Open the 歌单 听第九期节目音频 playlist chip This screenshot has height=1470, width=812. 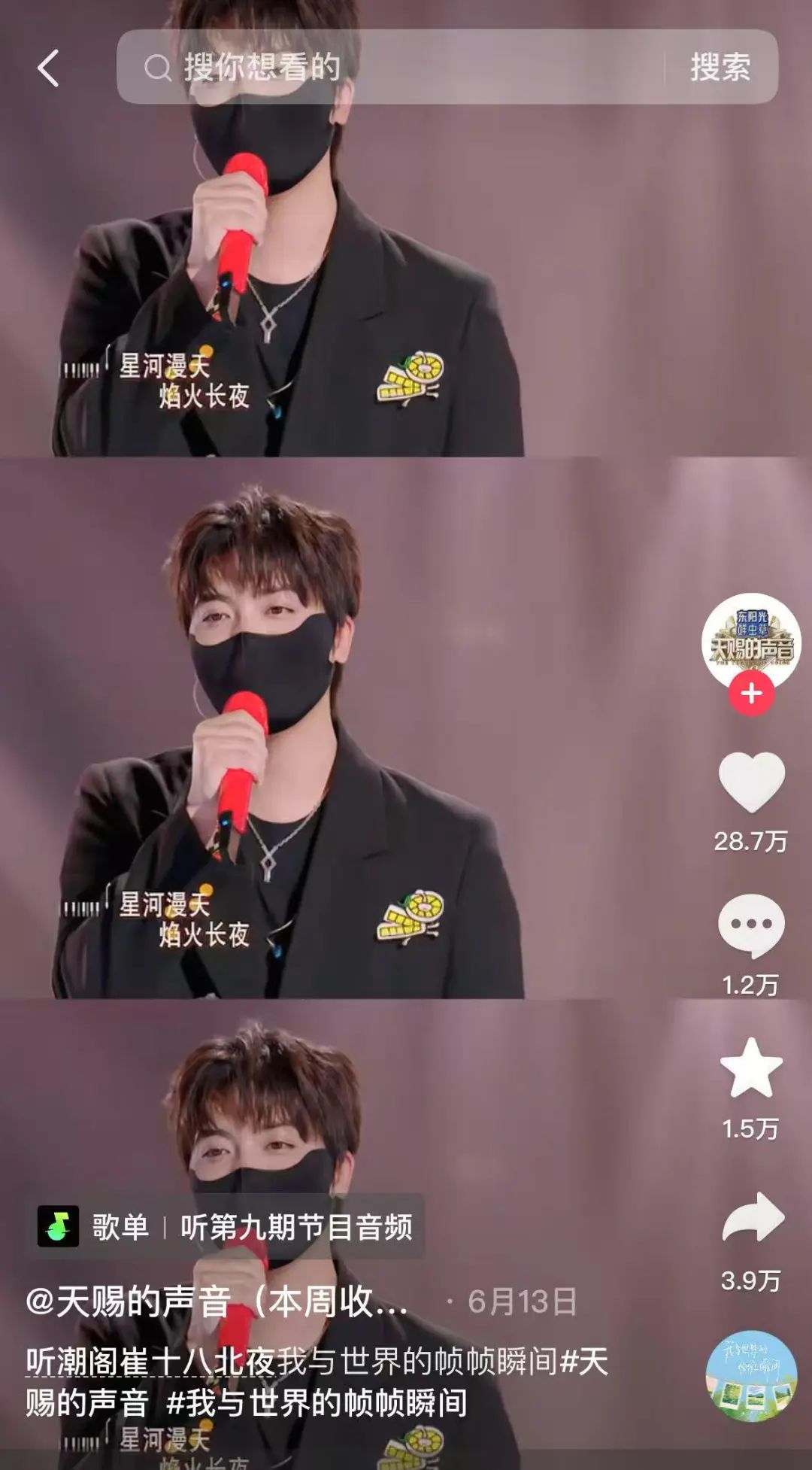click(x=226, y=1227)
